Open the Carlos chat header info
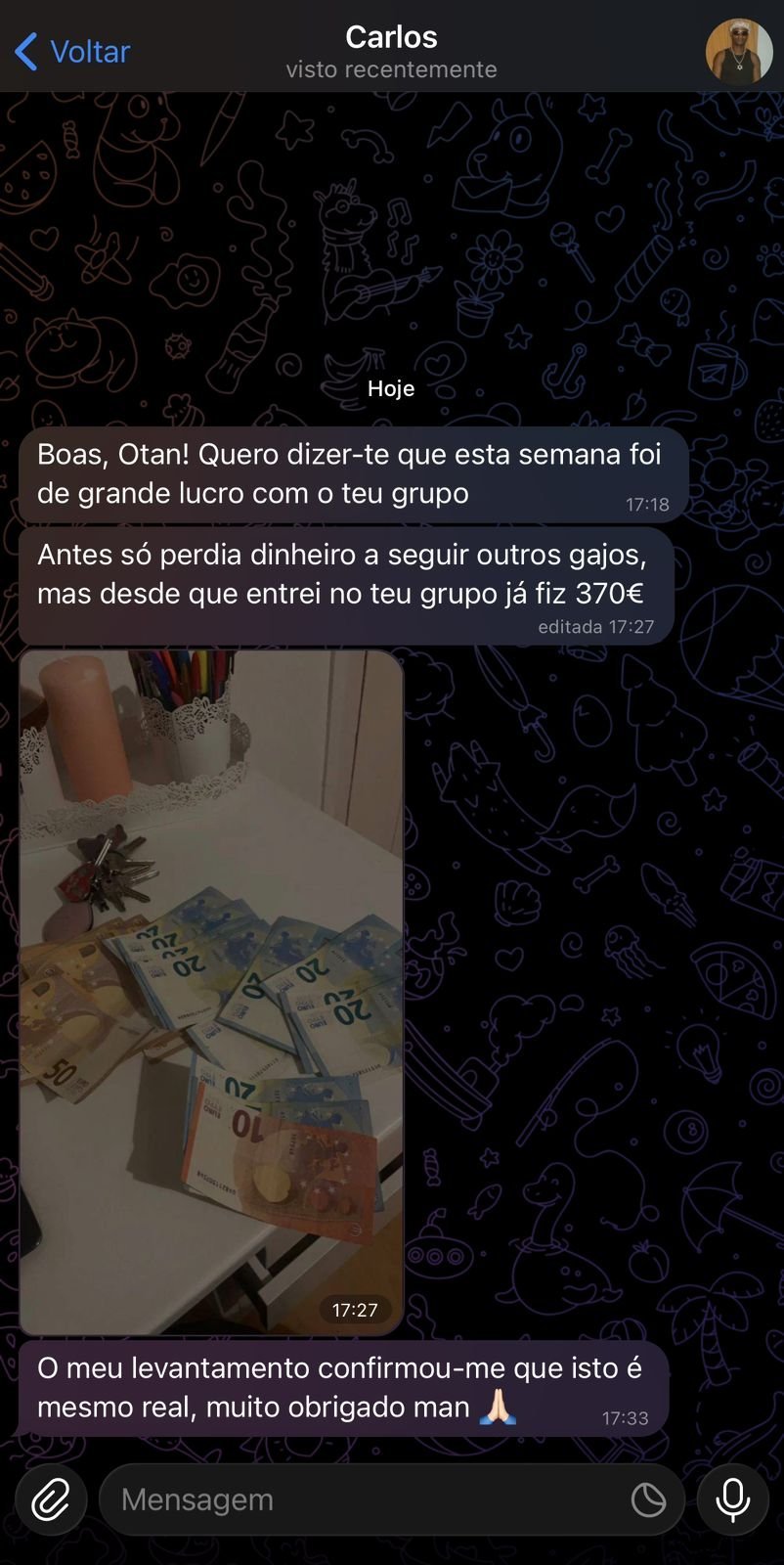 pos(391,51)
